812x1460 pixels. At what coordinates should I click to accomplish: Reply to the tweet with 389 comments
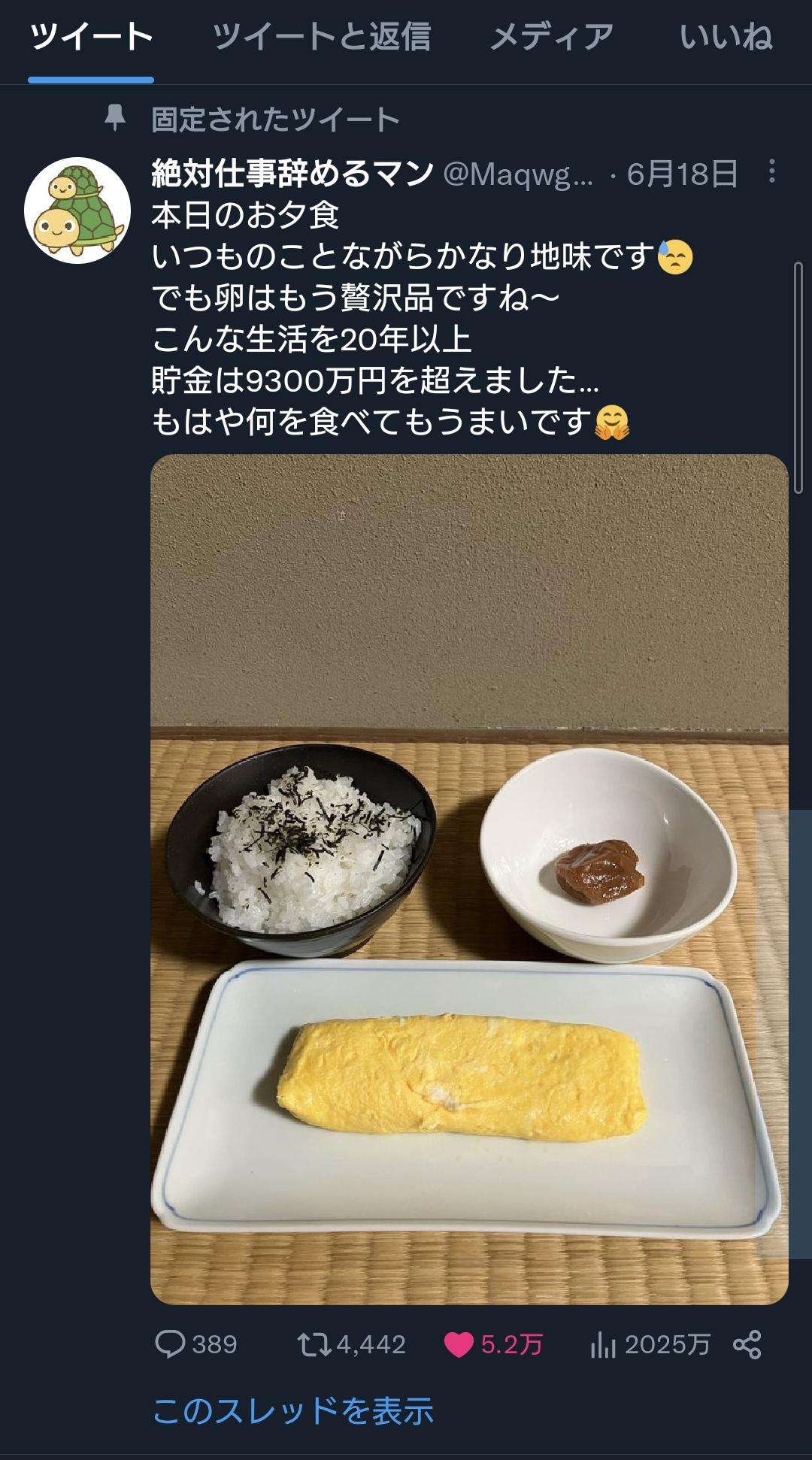click(171, 1344)
